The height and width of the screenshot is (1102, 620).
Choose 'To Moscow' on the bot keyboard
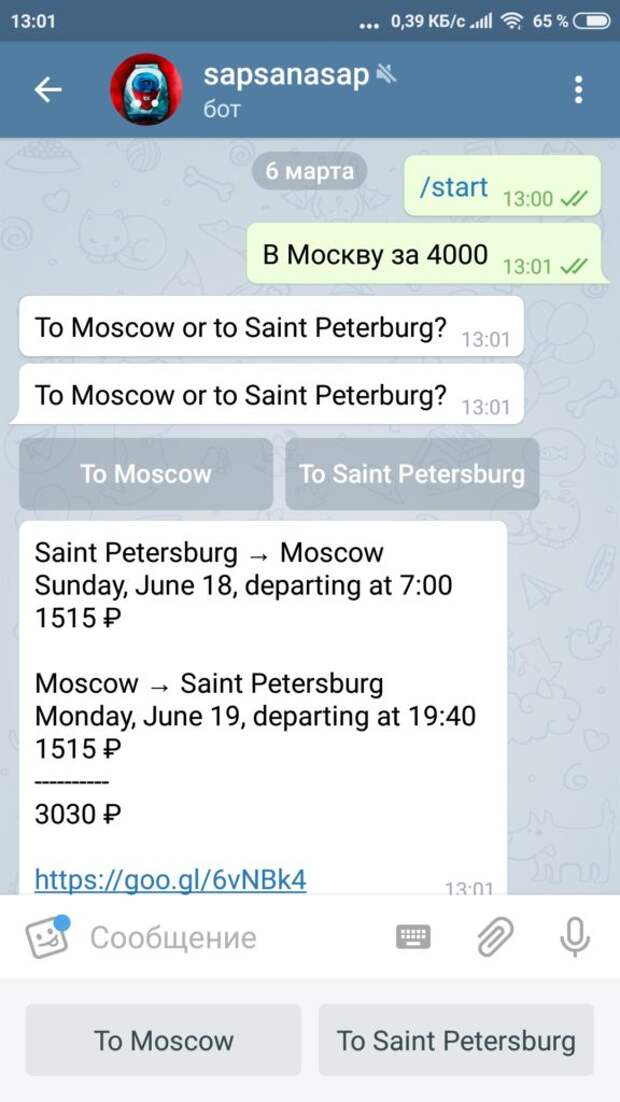(x=163, y=1040)
